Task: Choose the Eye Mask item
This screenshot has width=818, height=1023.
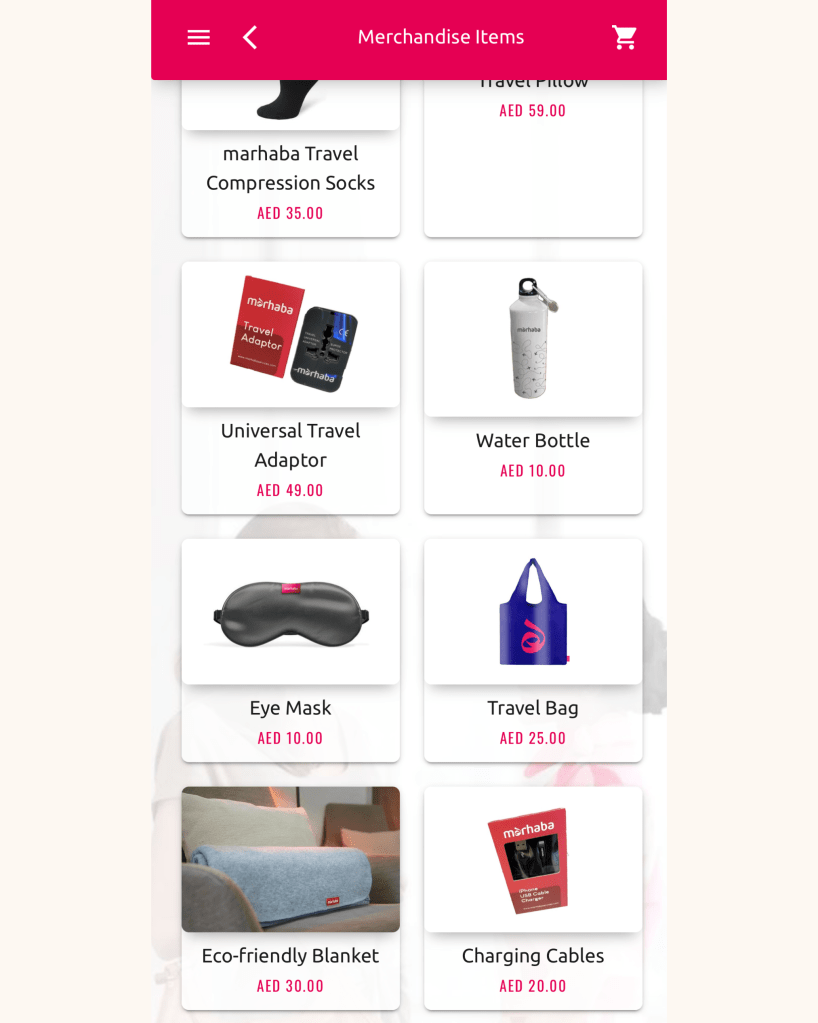Action: click(x=290, y=650)
